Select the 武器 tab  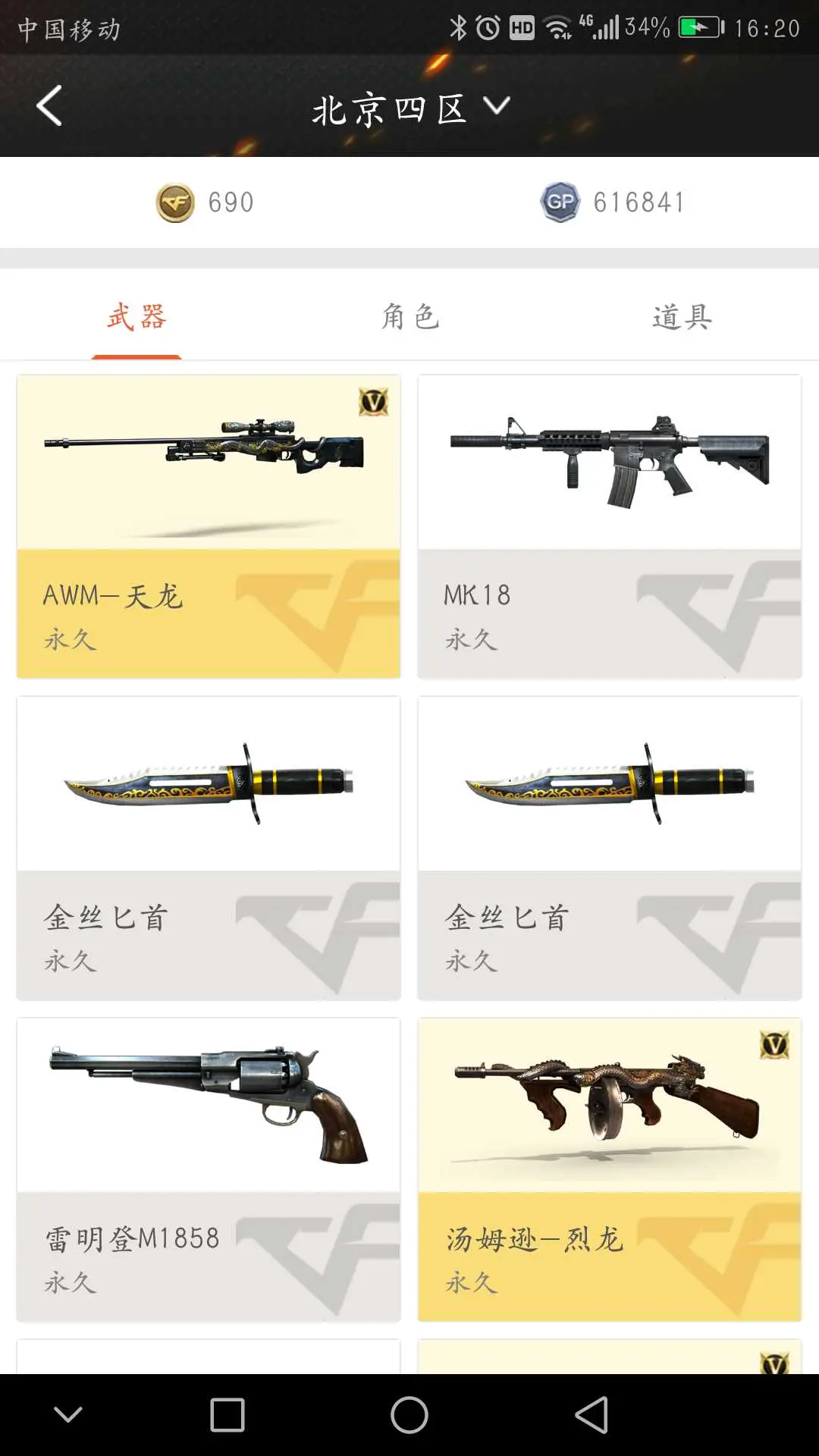pyautogui.click(x=136, y=317)
